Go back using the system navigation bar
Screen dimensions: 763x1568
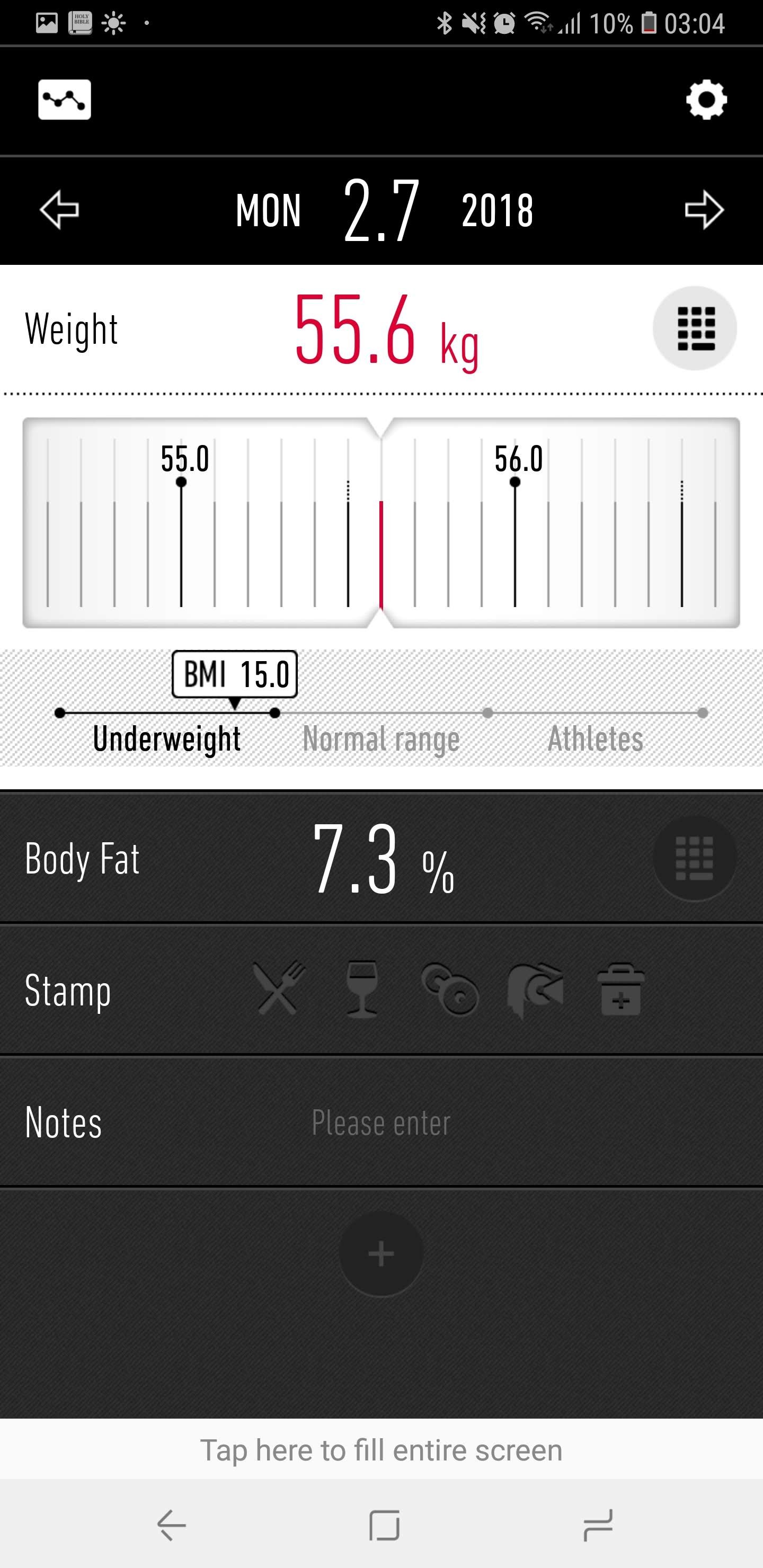[x=171, y=1526]
